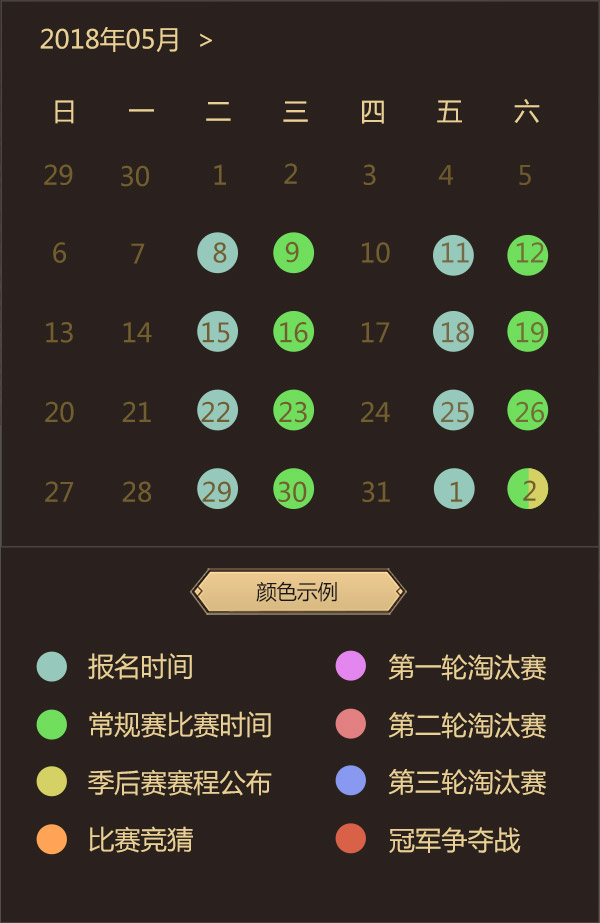This screenshot has height=923, width=600.
Task: Tap date 26 in the Saturday column
Action: coord(528,411)
